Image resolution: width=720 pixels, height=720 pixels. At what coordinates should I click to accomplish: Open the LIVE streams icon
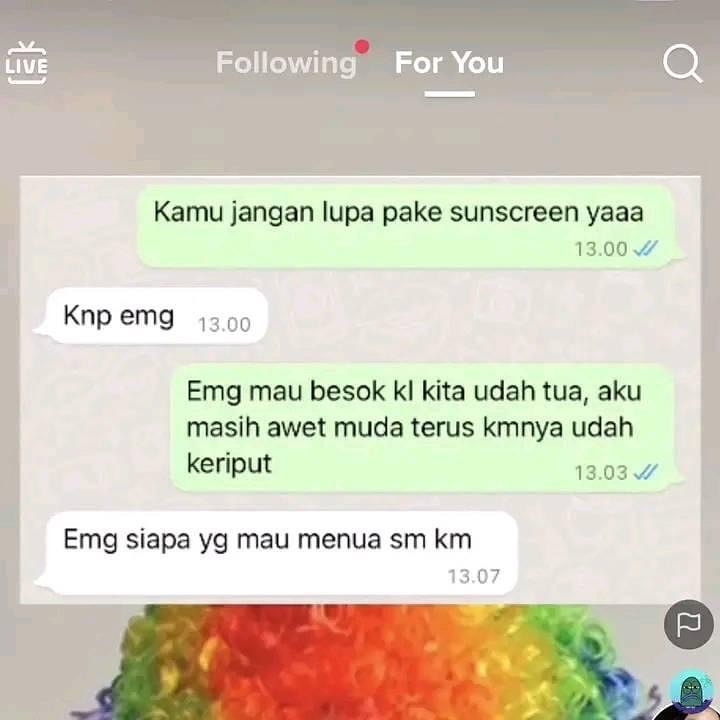pyautogui.click(x=26, y=63)
